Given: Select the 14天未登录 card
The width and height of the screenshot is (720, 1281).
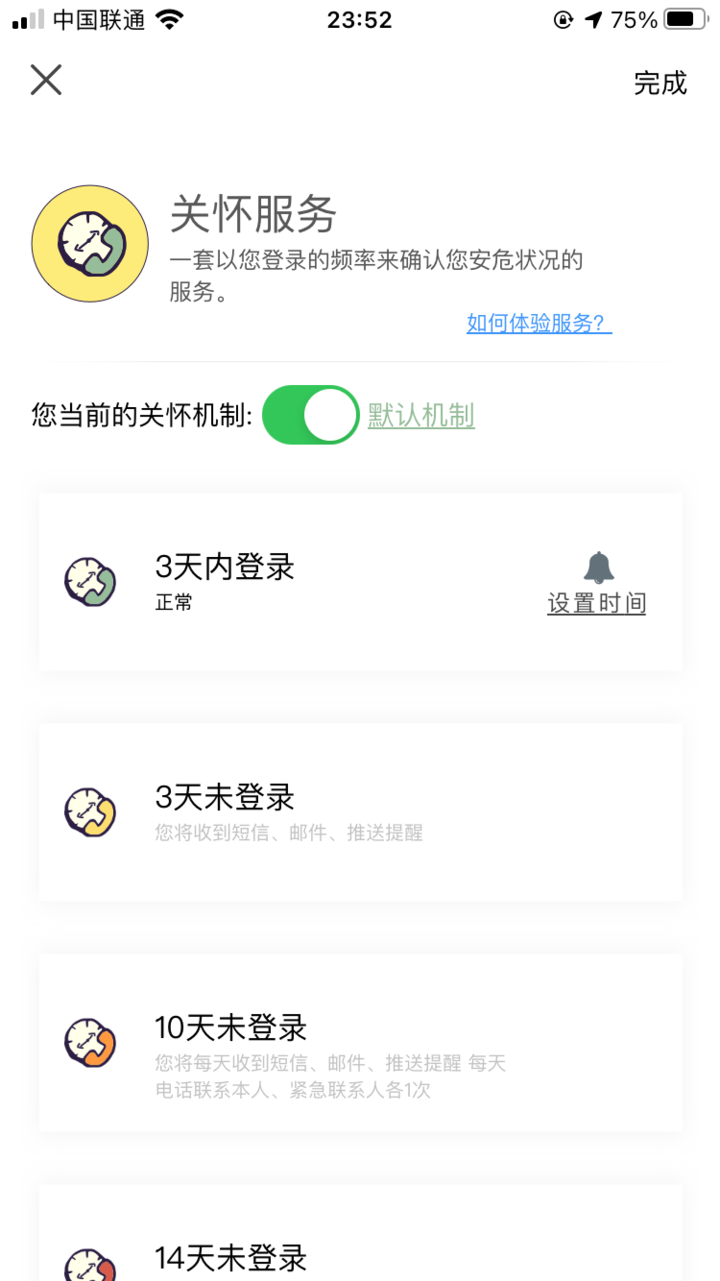Looking at the screenshot, I should click(x=361, y=1233).
